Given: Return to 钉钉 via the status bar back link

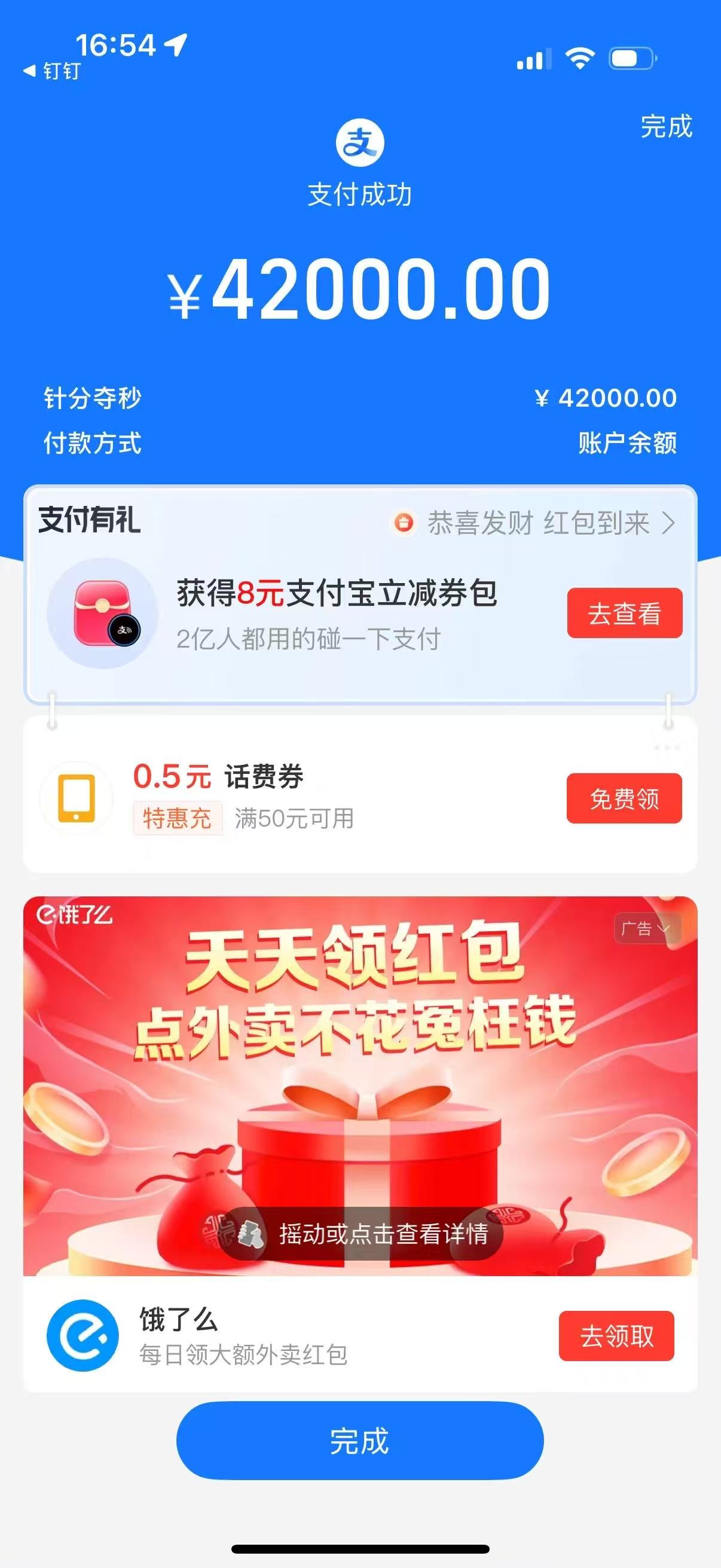Looking at the screenshot, I should pos(53,71).
